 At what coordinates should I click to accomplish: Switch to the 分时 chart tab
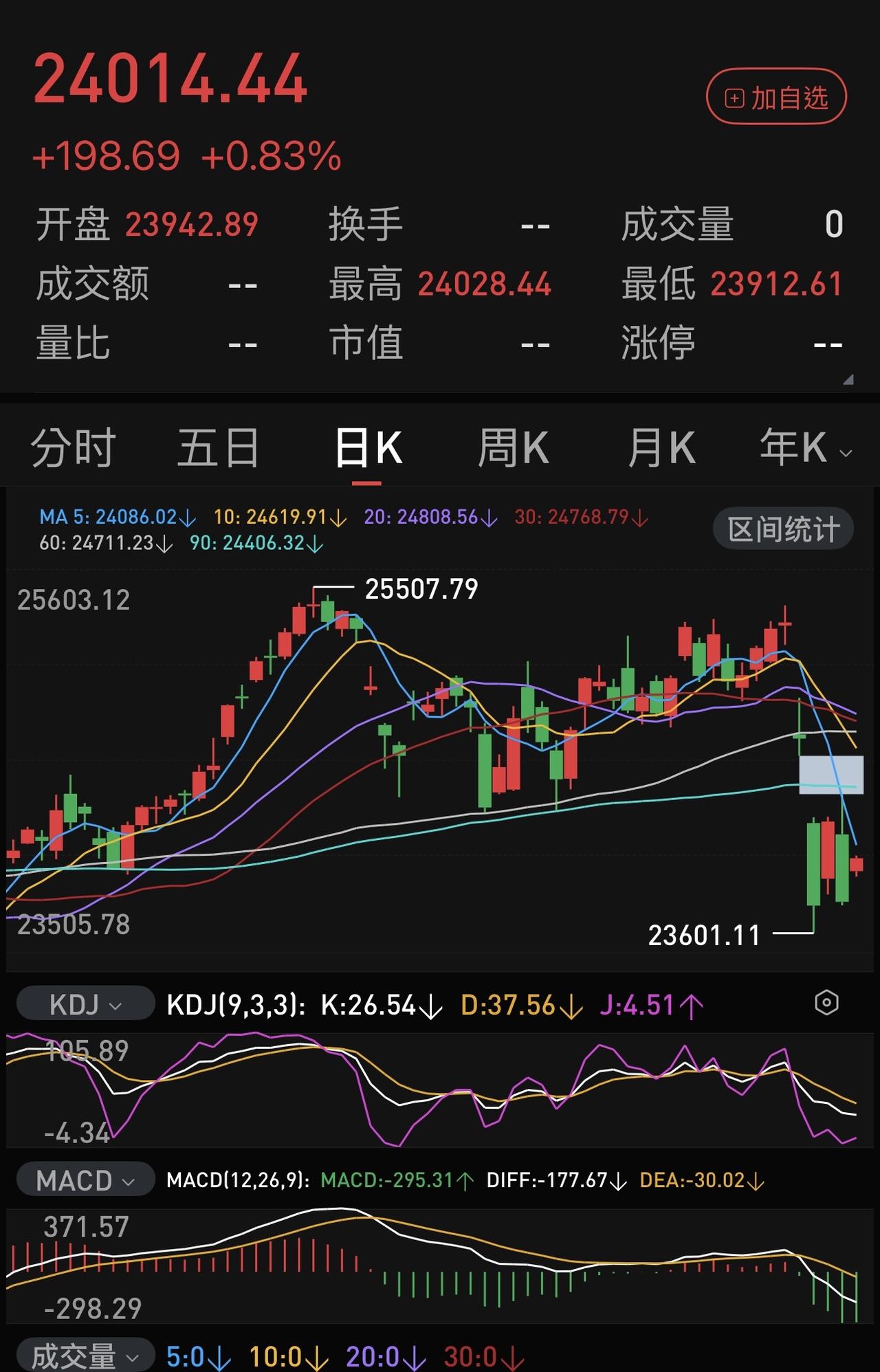tap(73, 447)
